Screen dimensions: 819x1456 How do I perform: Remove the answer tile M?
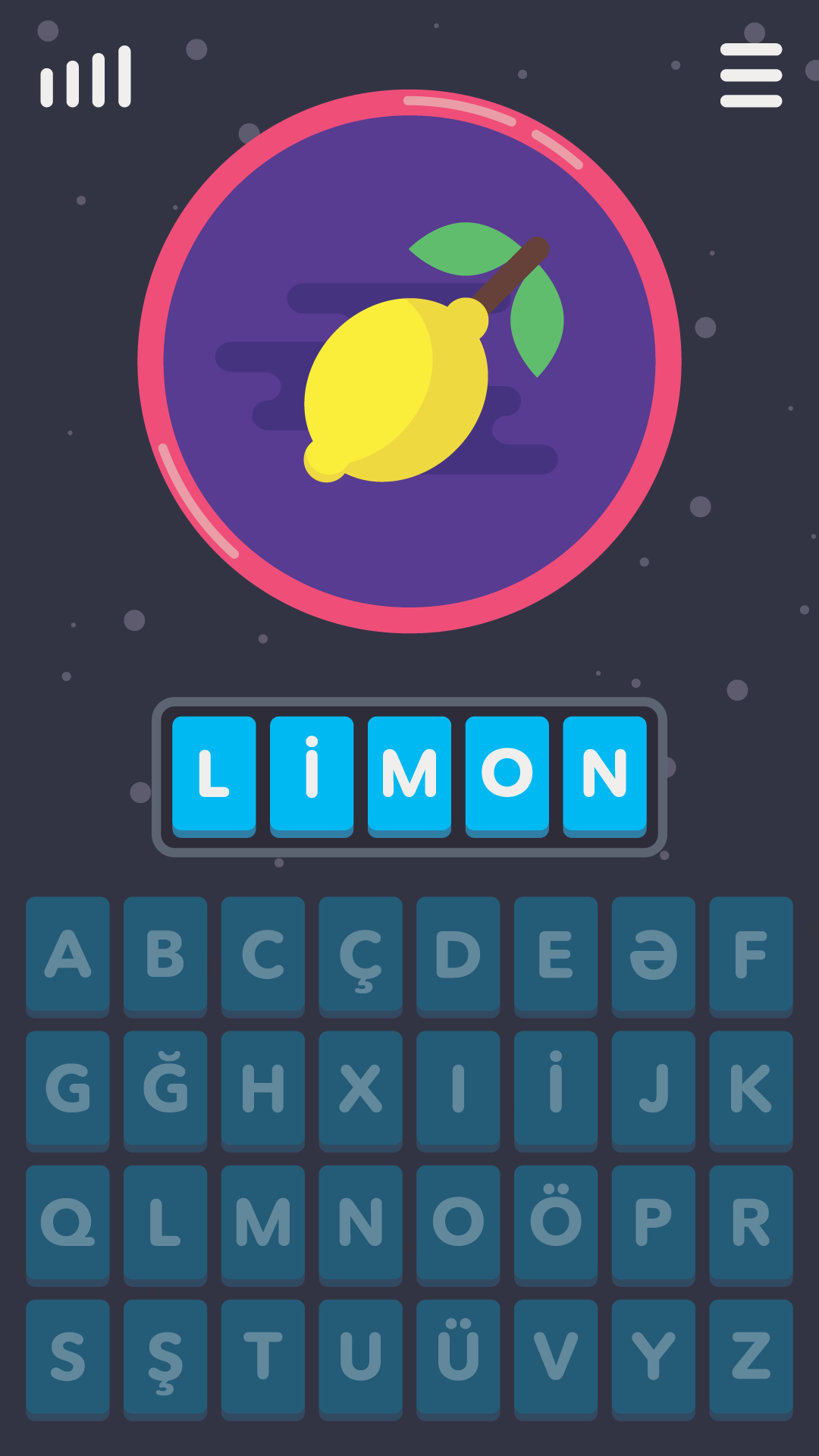click(409, 774)
